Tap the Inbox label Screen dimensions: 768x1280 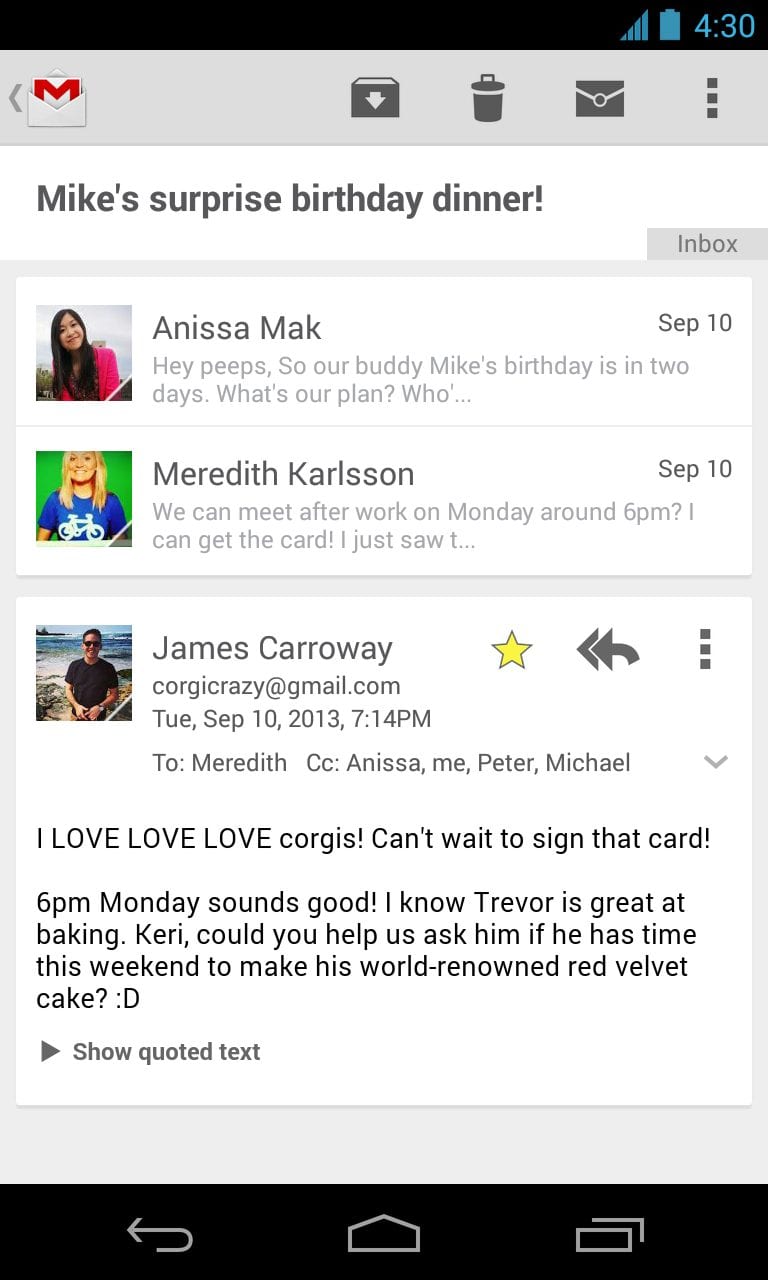click(707, 244)
